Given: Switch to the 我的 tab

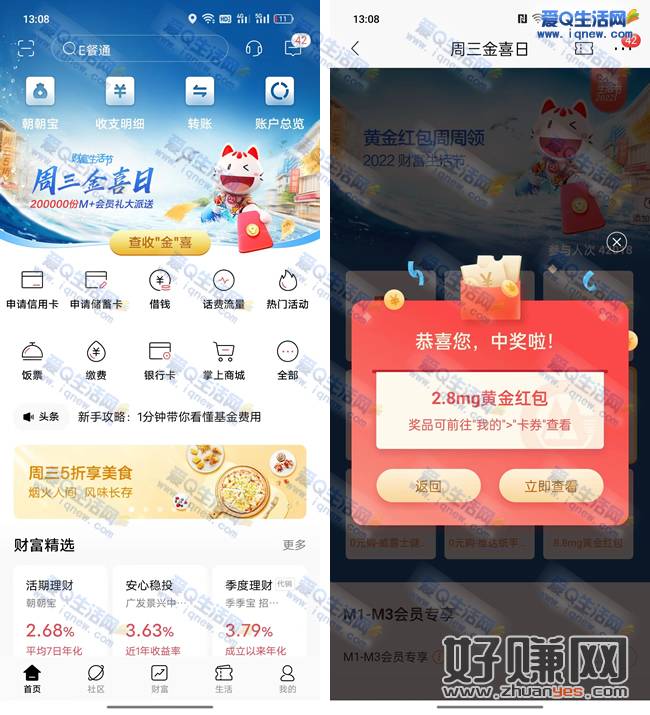Looking at the screenshot, I should tap(287, 679).
